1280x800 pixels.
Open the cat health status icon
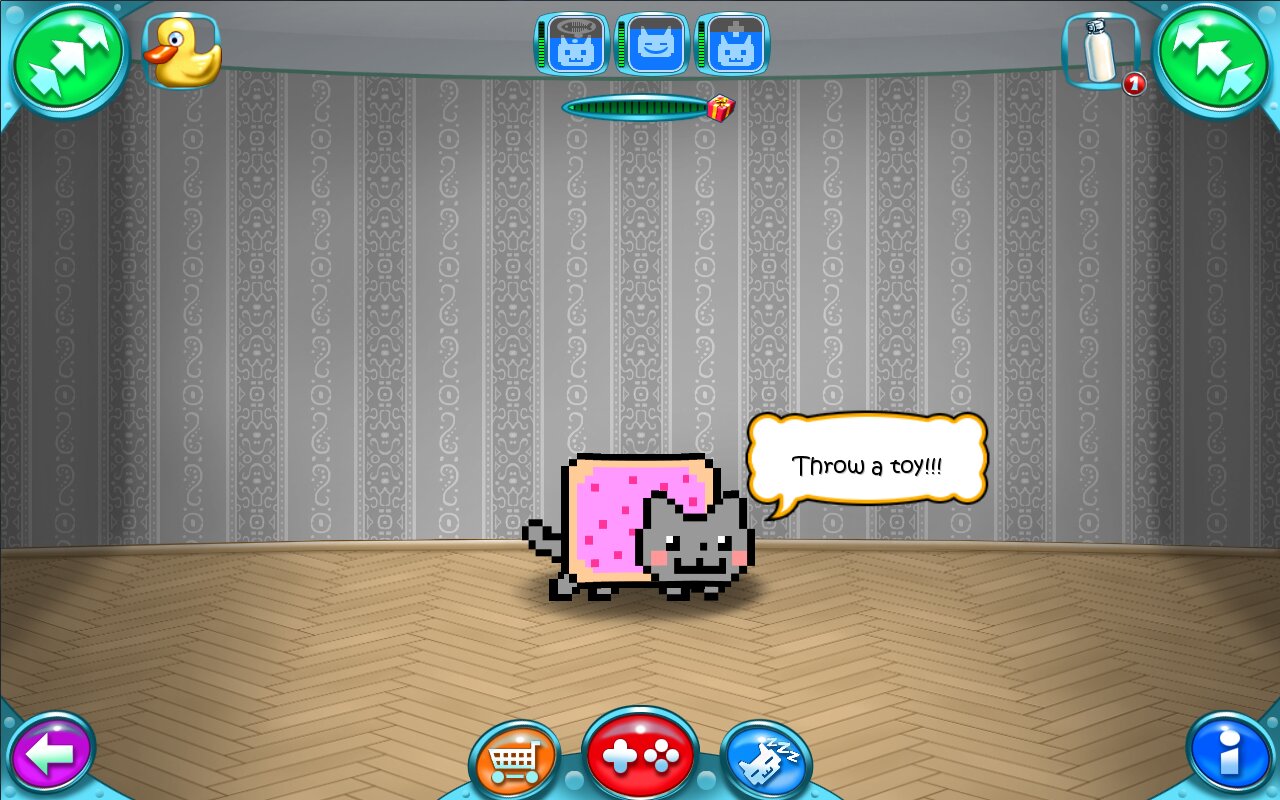tap(736, 45)
